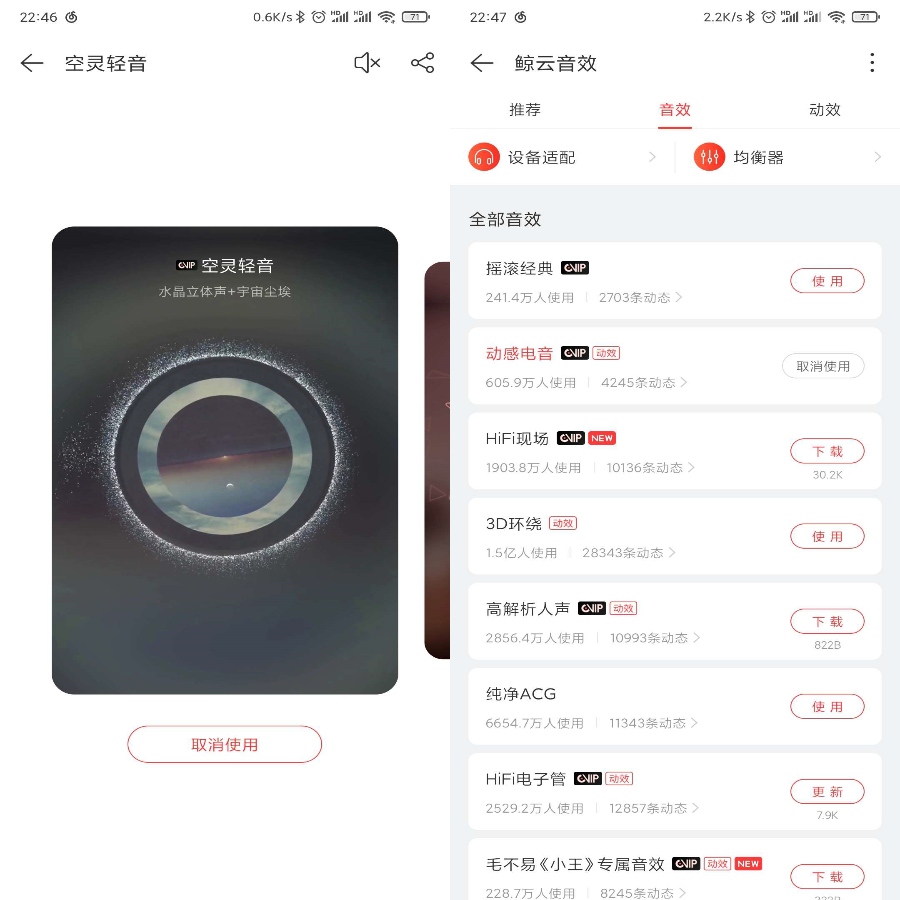This screenshot has width=900, height=900.
Task: Download 毛不易《小王》专属音效
Action: [x=827, y=876]
